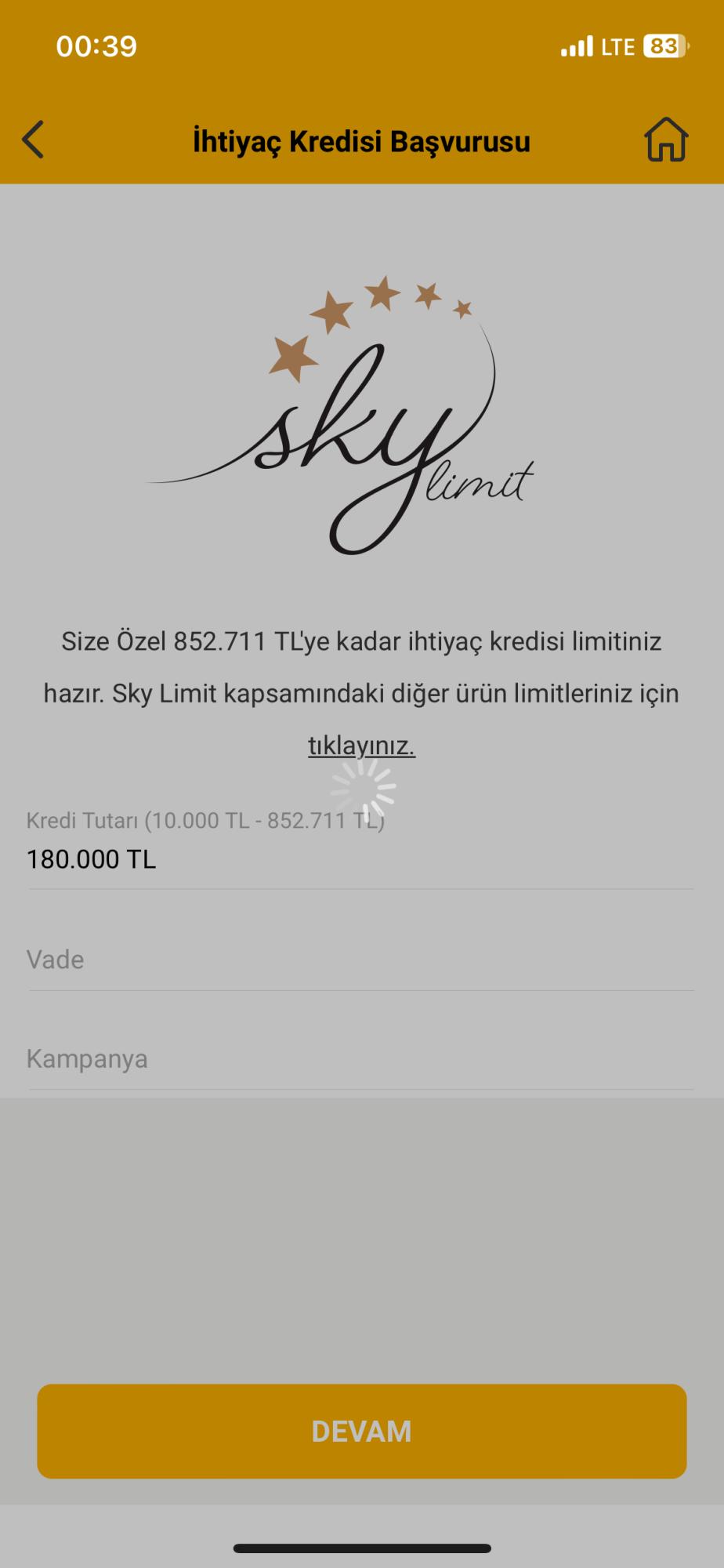Tap the loading spinner on the form
Image resolution: width=724 pixels, height=1568 pixels.
pyautogui.click(x=362, y=788)
